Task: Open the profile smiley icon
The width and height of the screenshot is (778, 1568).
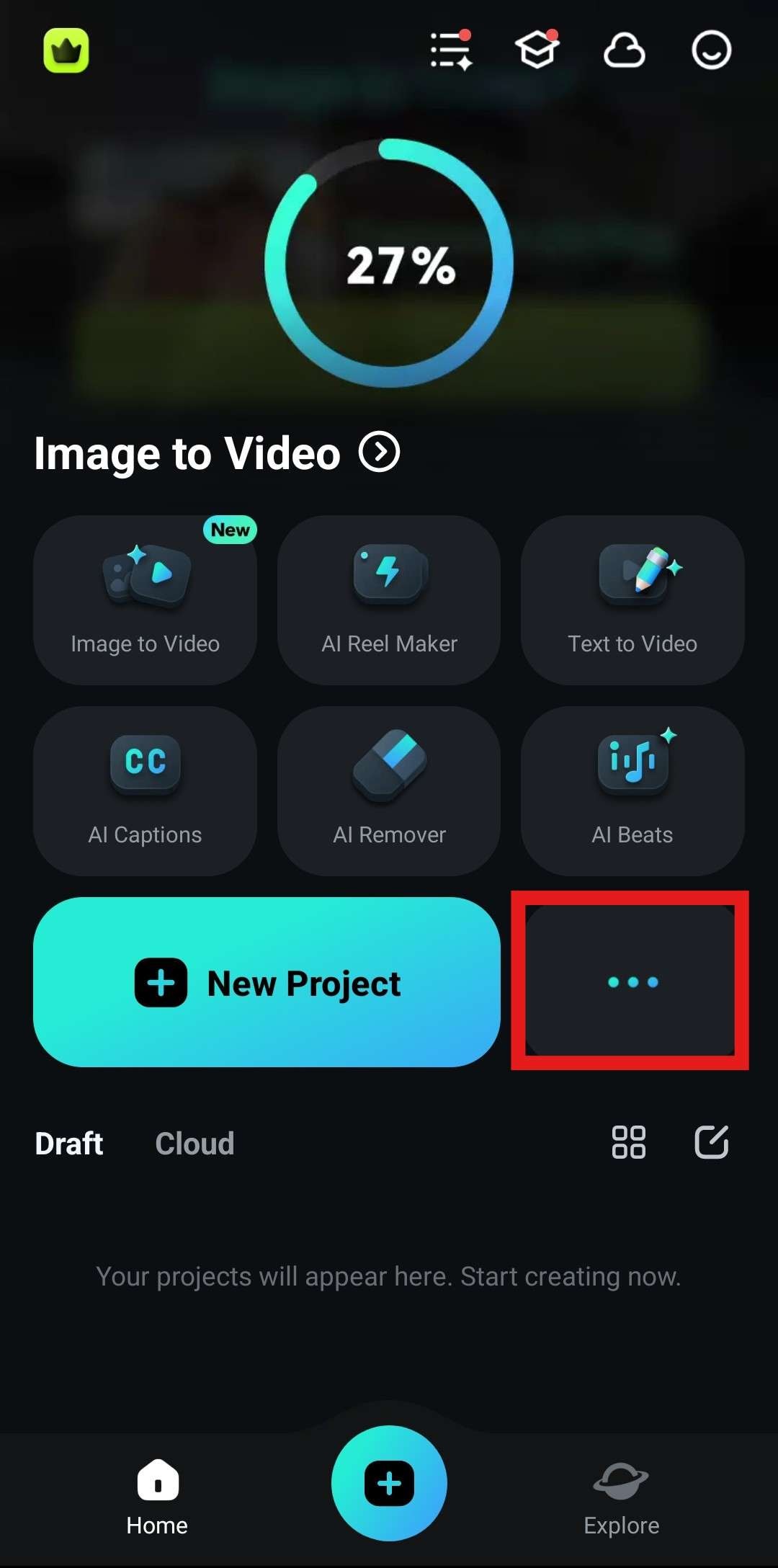Action: tap(711, 50)
